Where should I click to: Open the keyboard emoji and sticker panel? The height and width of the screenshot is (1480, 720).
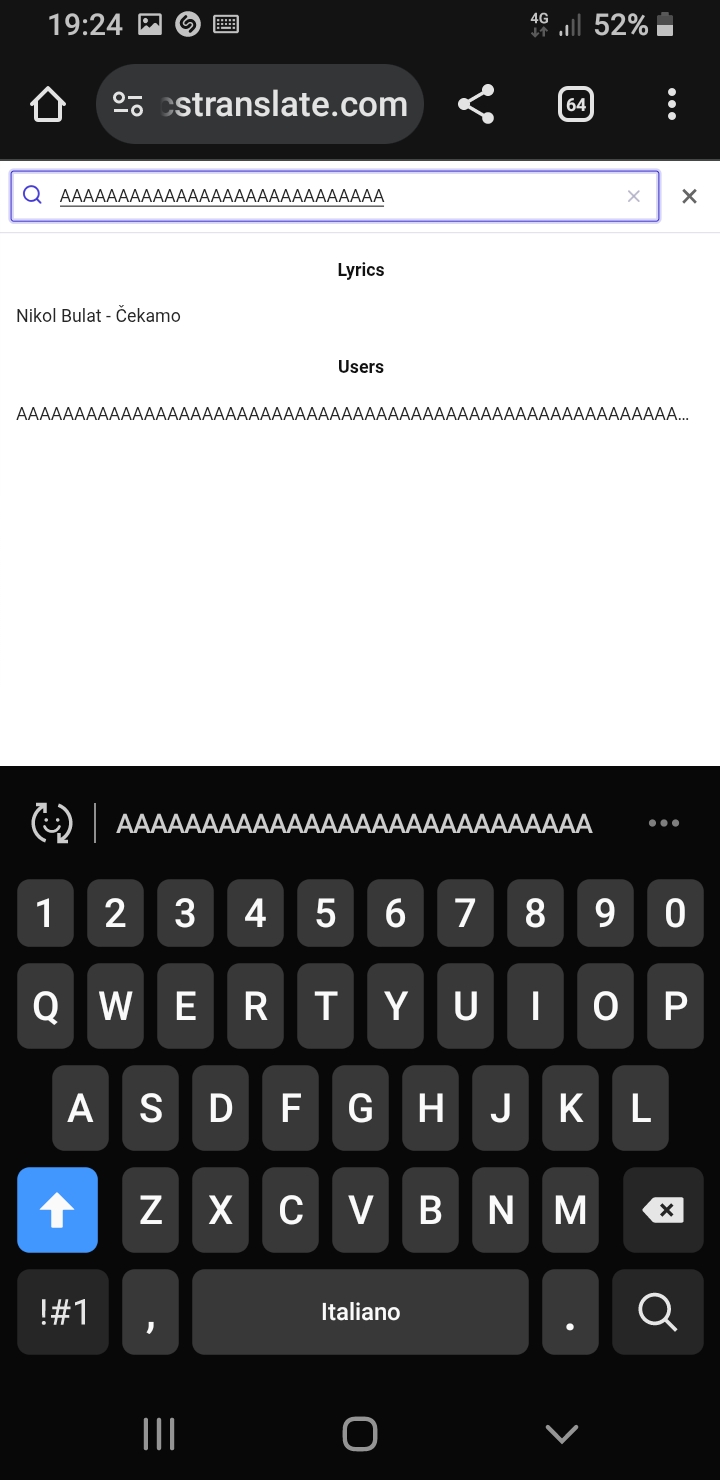pyautogui.click(x=52, y=823)
